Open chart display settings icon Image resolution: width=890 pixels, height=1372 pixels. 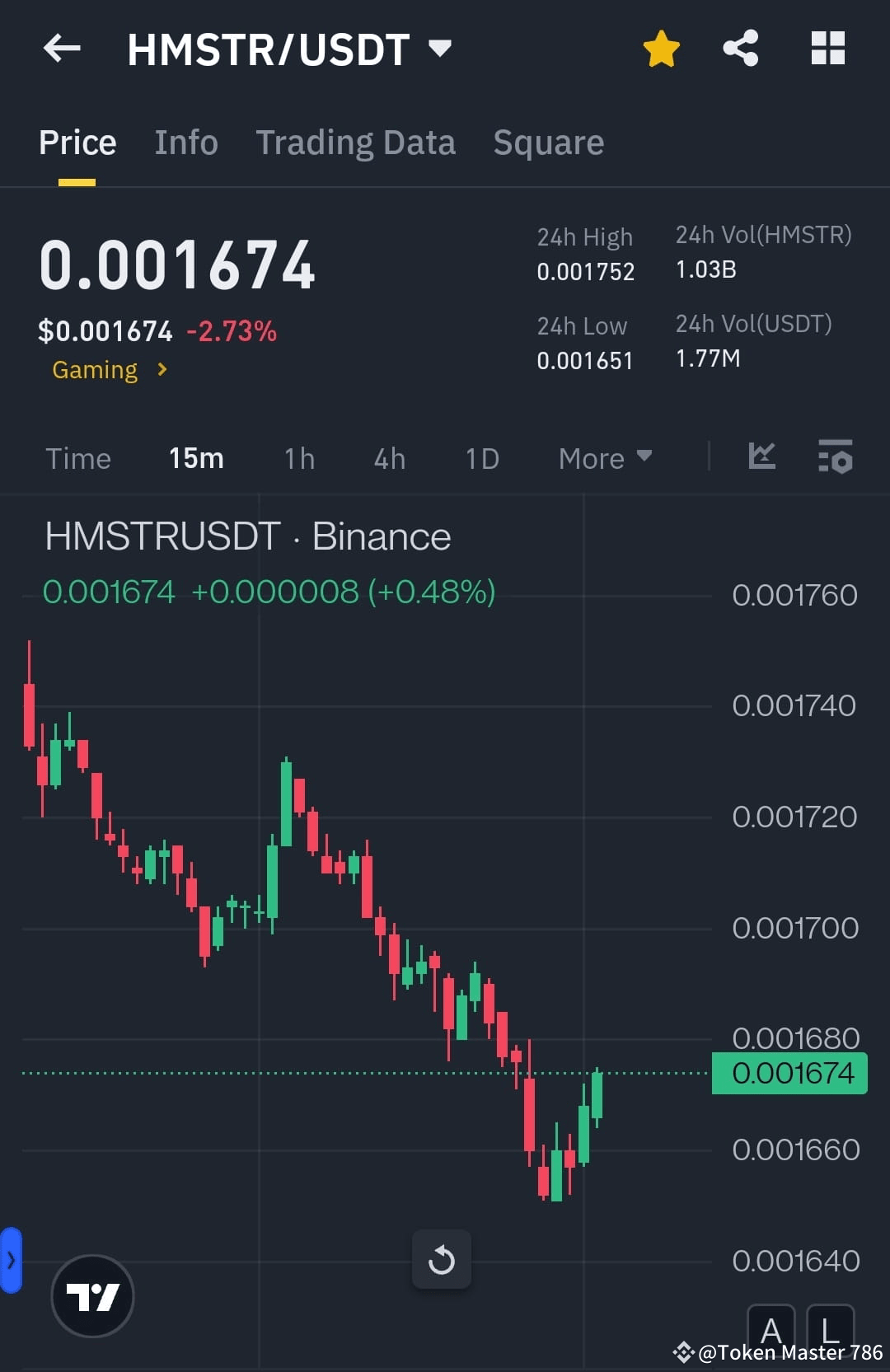pos(835,458)
